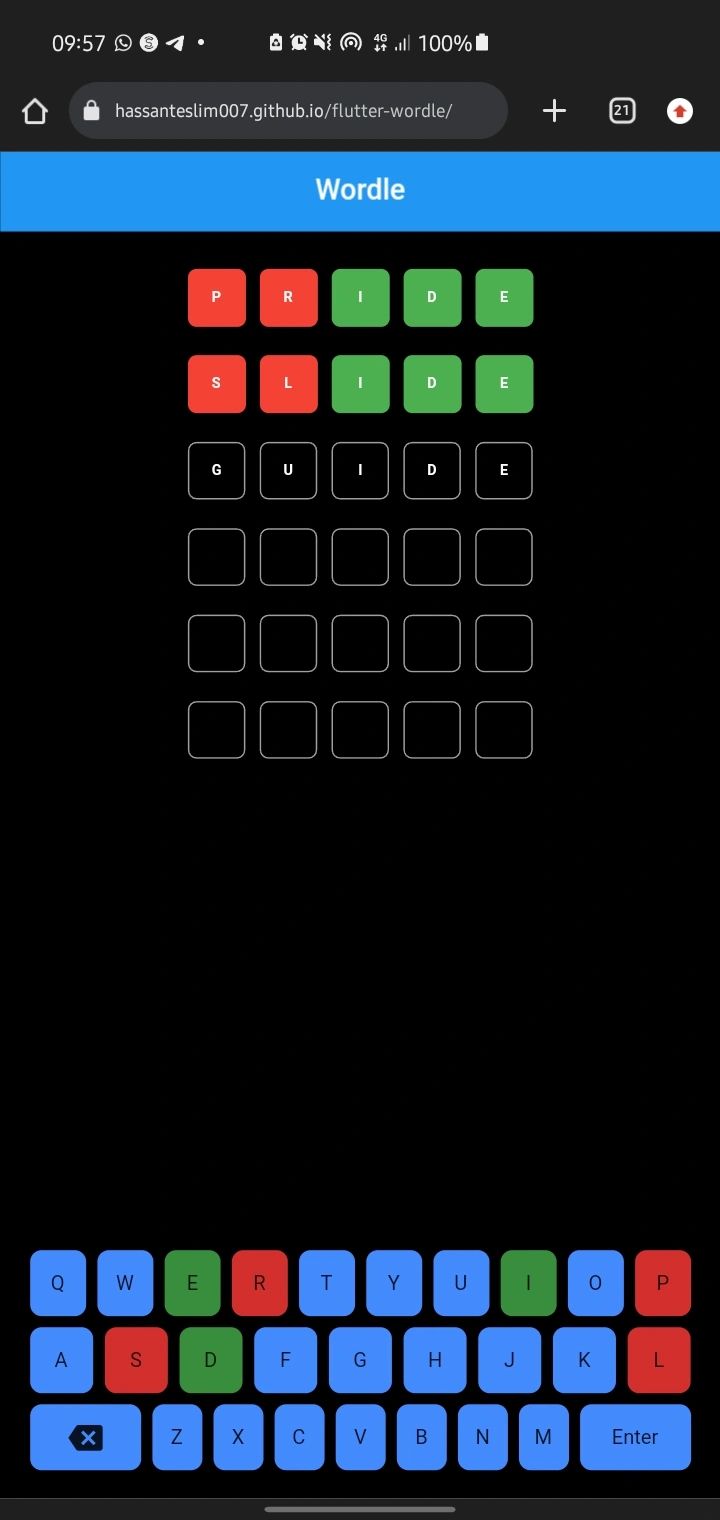Tap the M key

pos(543,1437)
